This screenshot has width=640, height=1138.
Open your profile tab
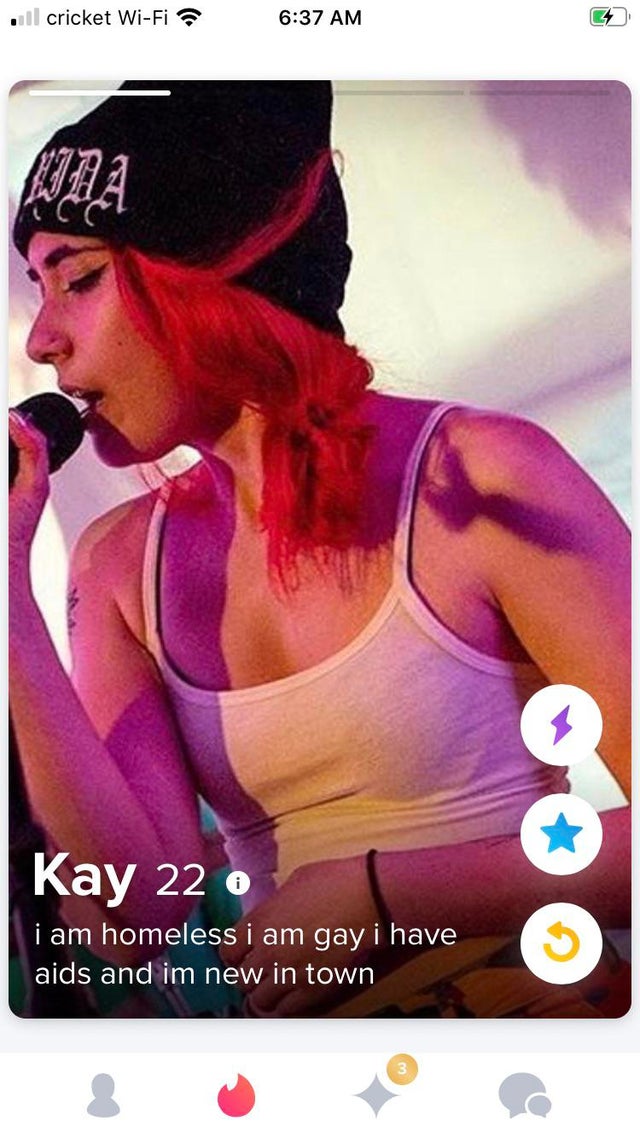(x=103, y=1096)
